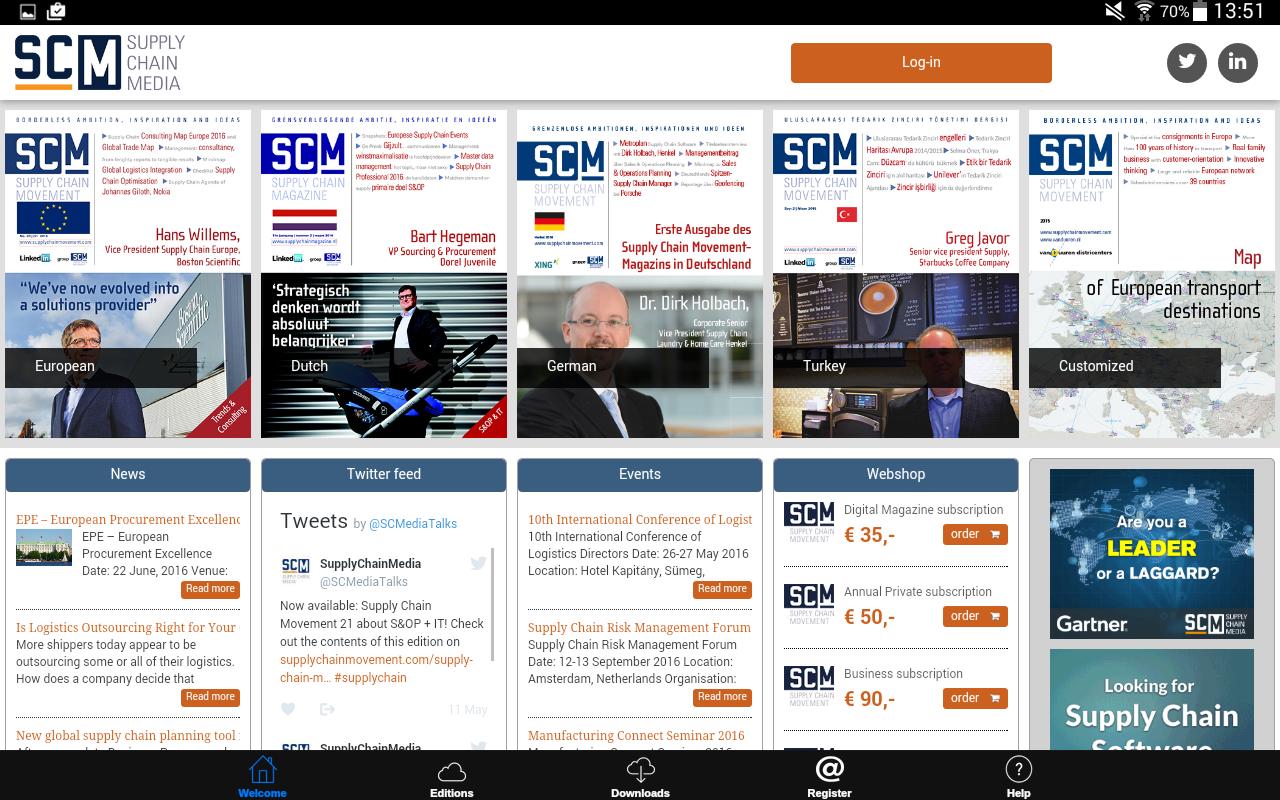Switch to the Editions tab

pyautogui.click(x=451, y=777)
